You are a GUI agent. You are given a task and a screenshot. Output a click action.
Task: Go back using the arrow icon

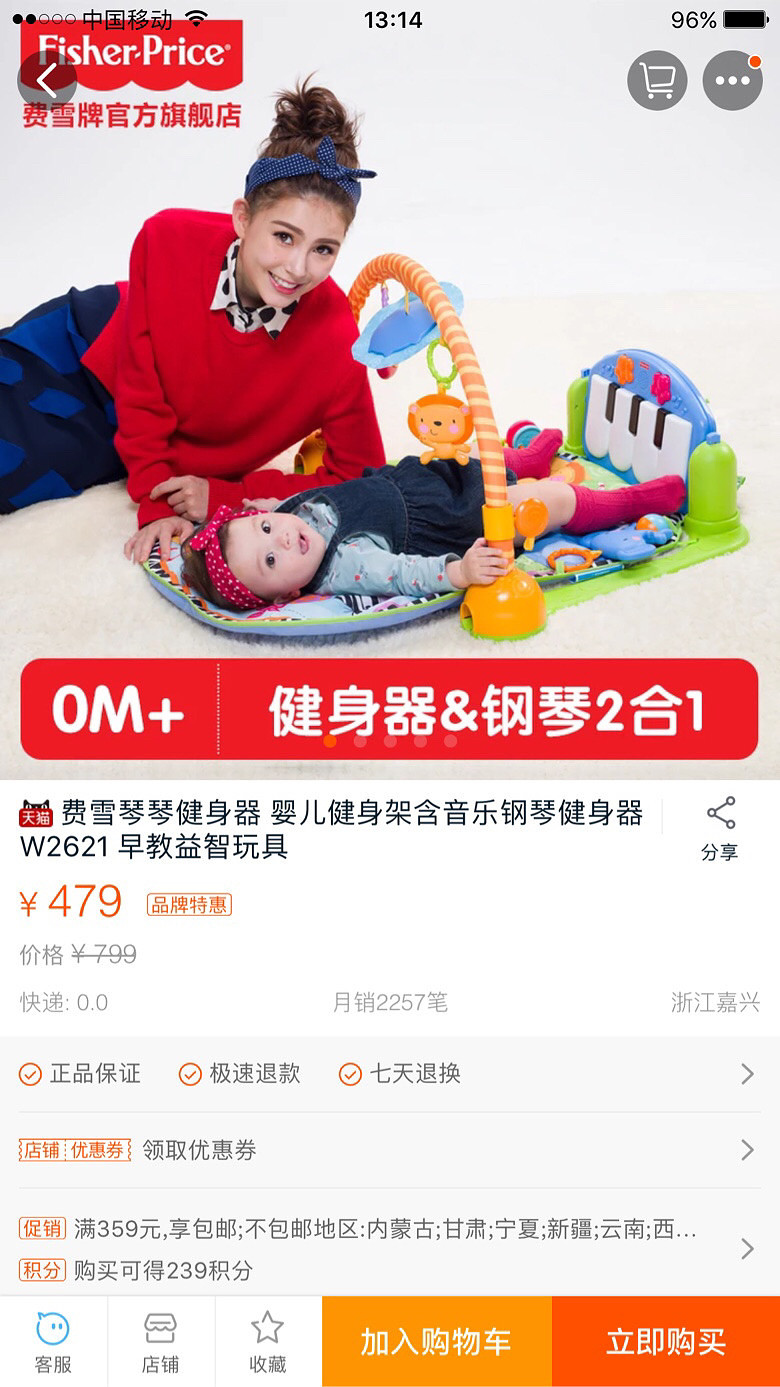click(x=47, y=80)
